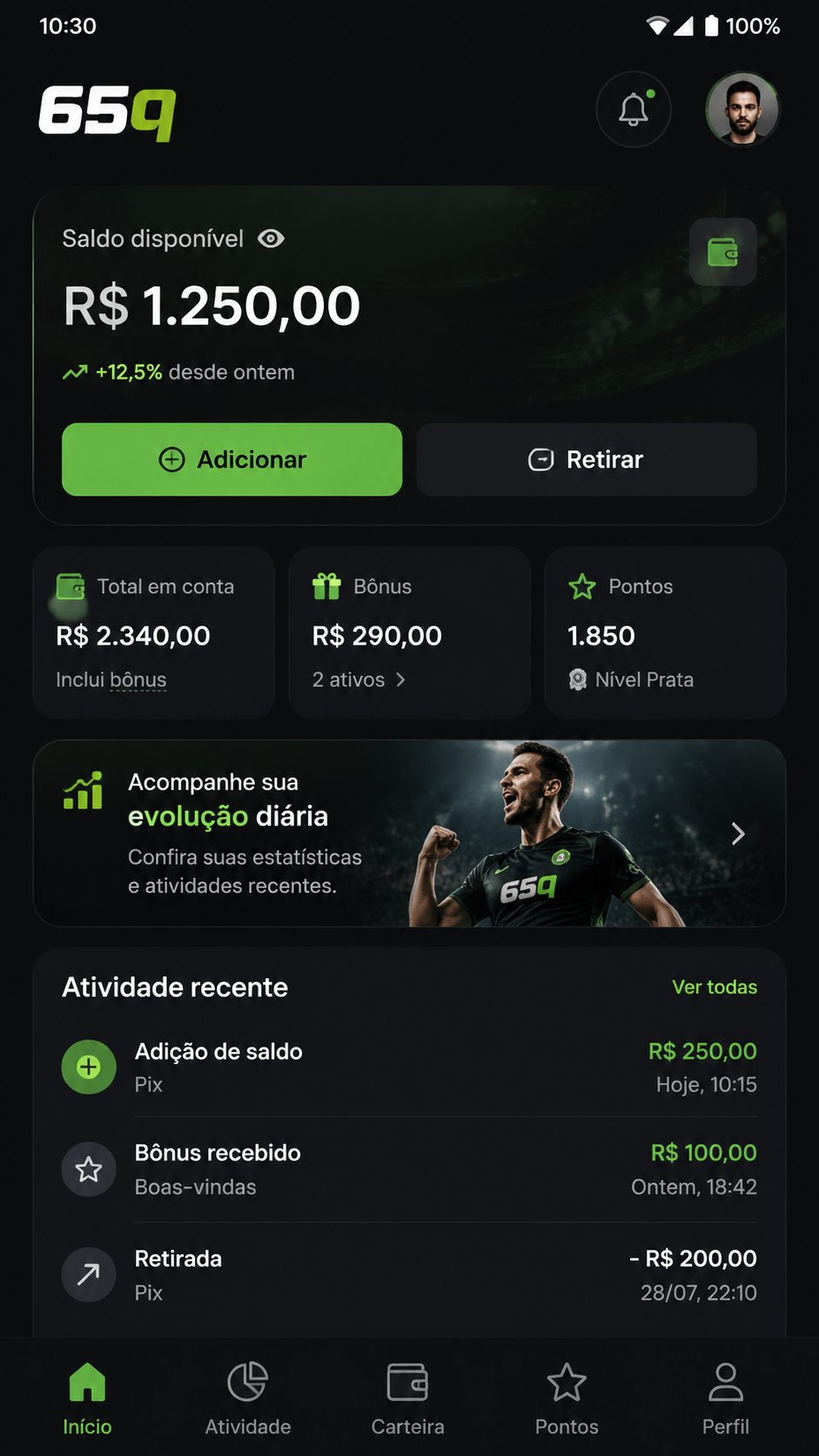Tap Ver todas for recent activity
Image resolution: width=819 pixels, height=1456 pixels.
[x=715, y=988]
